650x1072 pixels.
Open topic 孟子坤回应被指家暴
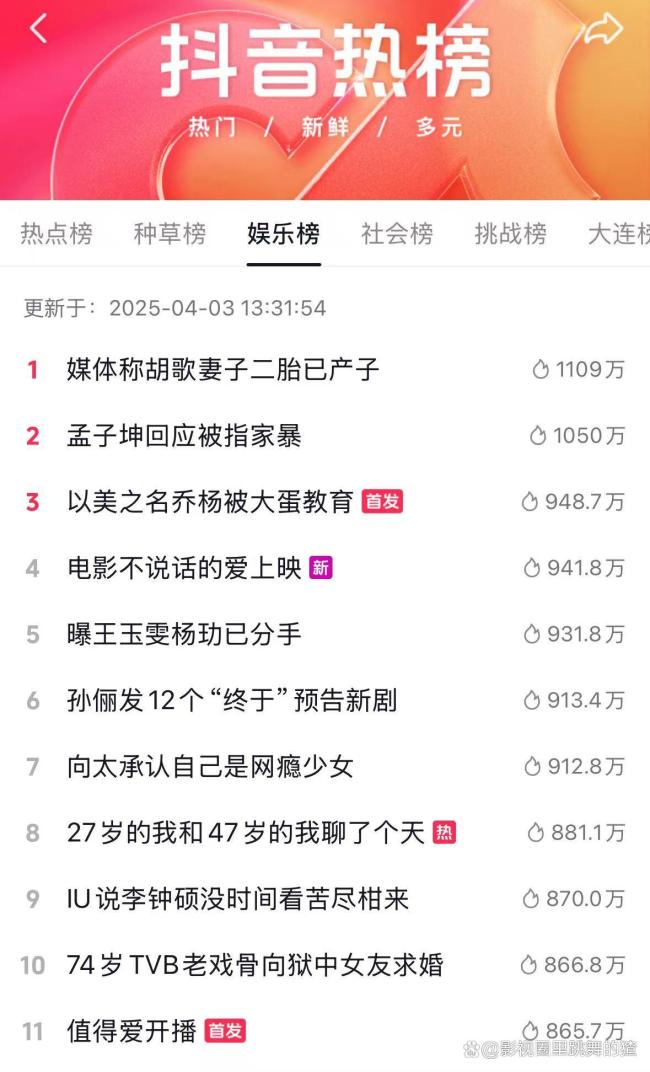184,436
